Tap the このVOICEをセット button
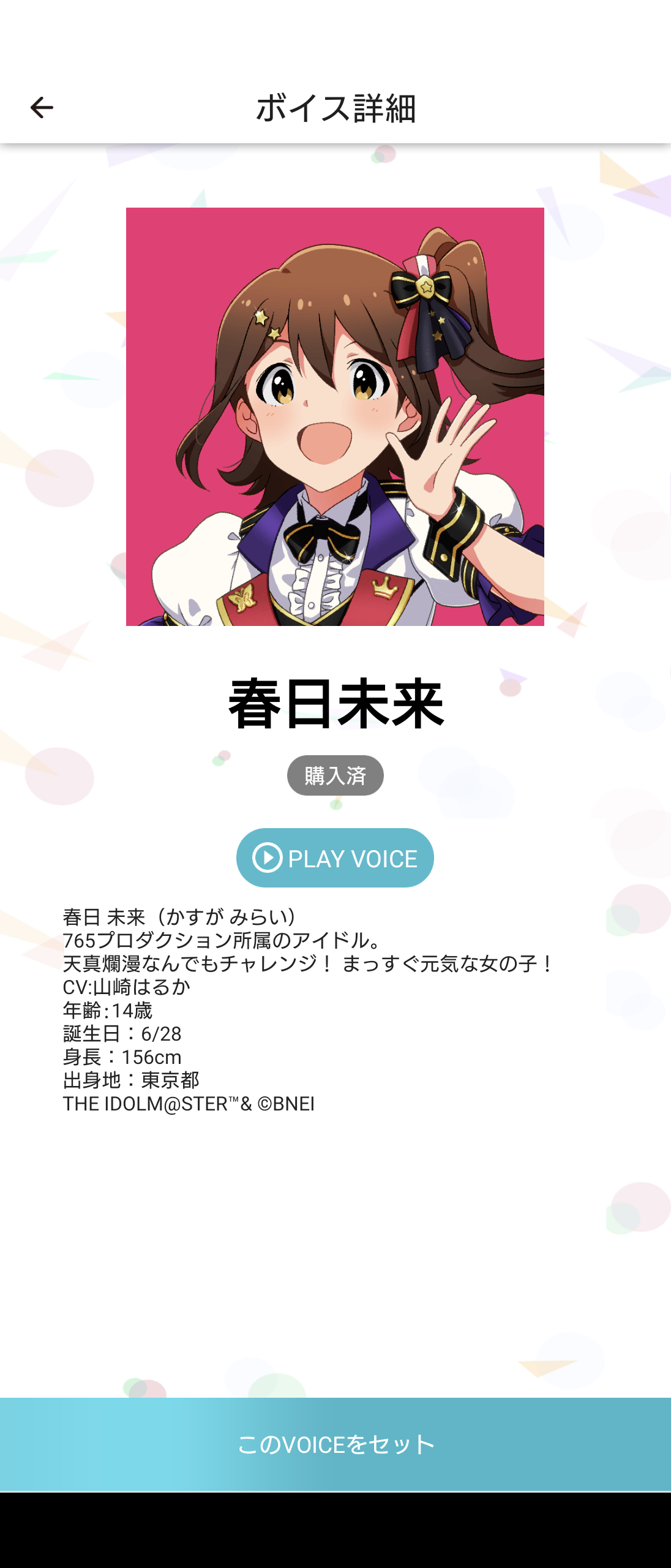 pos(335,1444)
